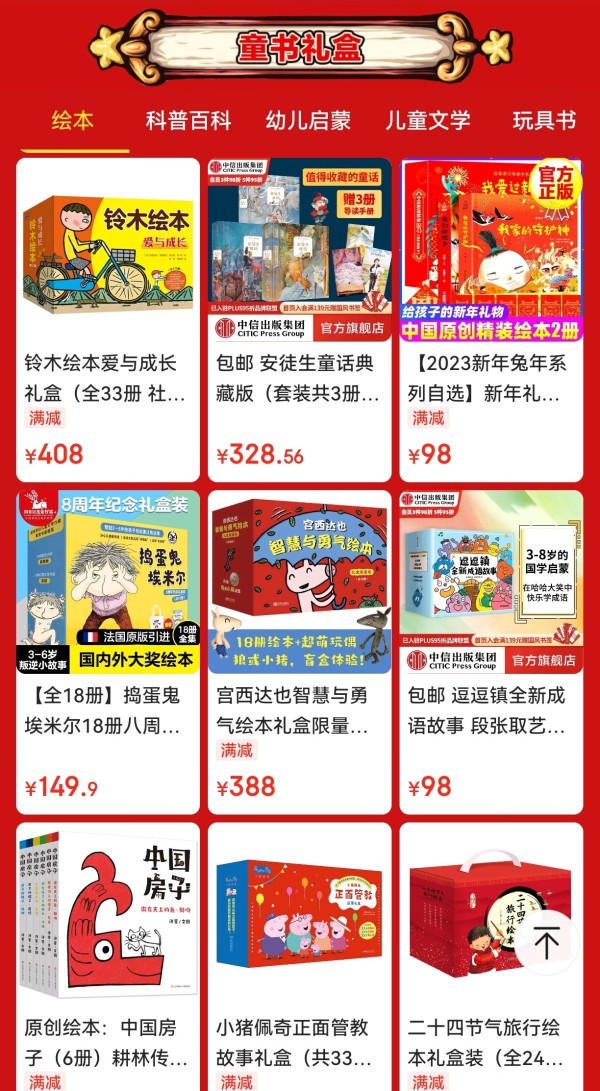Viewport: 600px width, 1091px height.
Task: Open the 幼儿启蒙 tab
Action: click(308, 120)
